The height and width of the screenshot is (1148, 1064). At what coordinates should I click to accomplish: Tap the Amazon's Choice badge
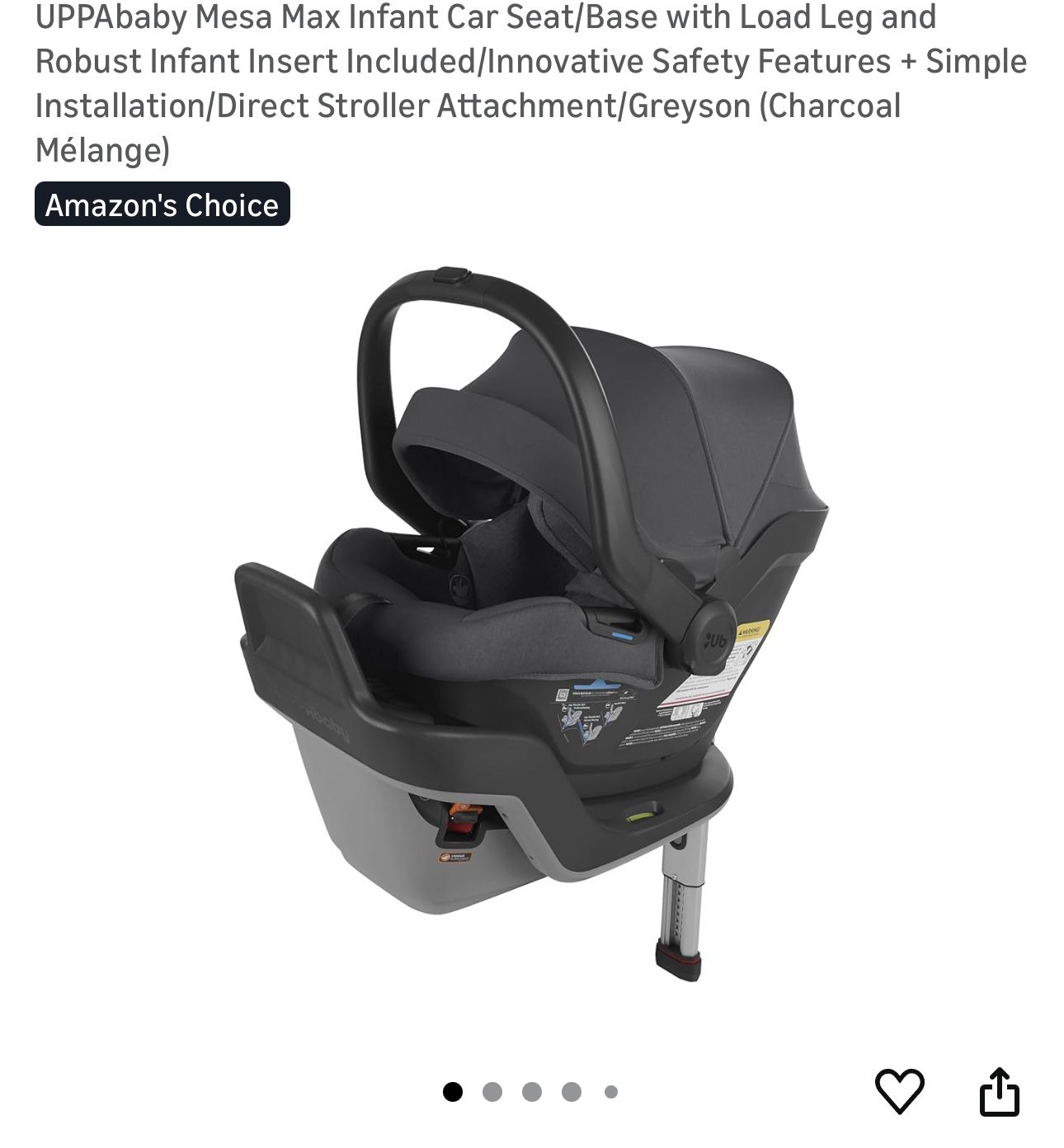[x=162, y=205]
